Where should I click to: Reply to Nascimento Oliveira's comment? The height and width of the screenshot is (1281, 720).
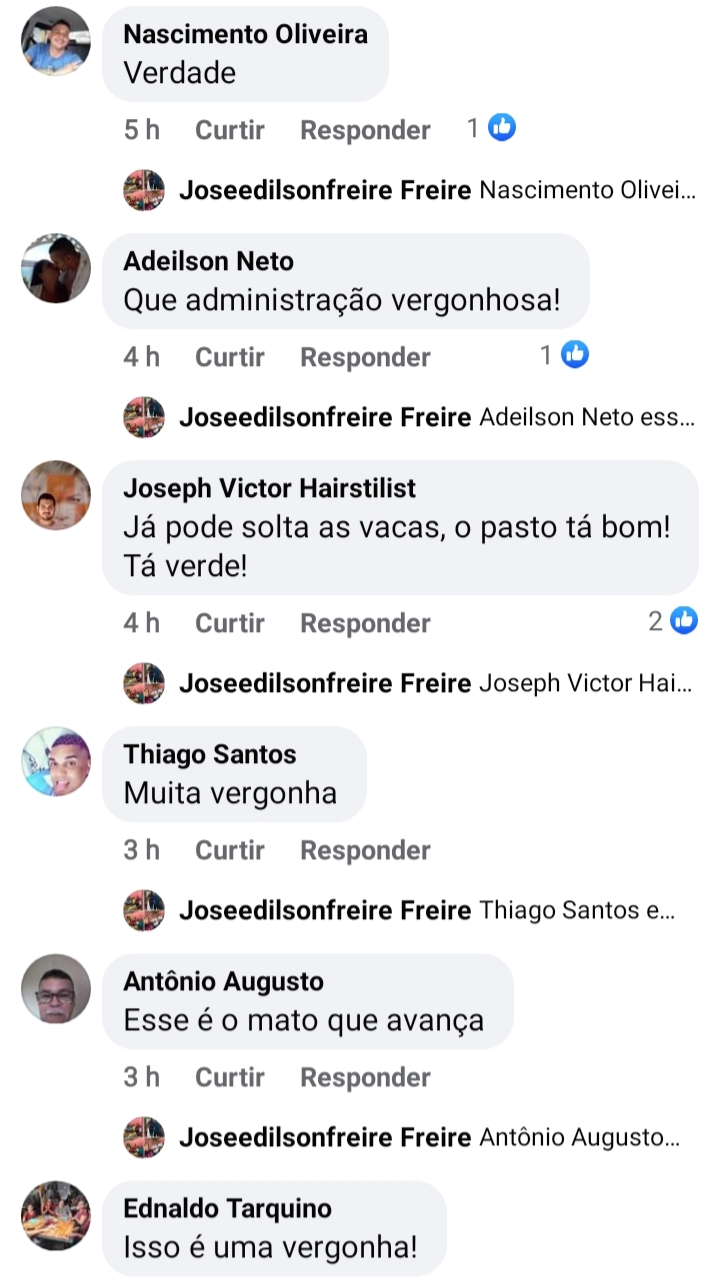point(365,130)
